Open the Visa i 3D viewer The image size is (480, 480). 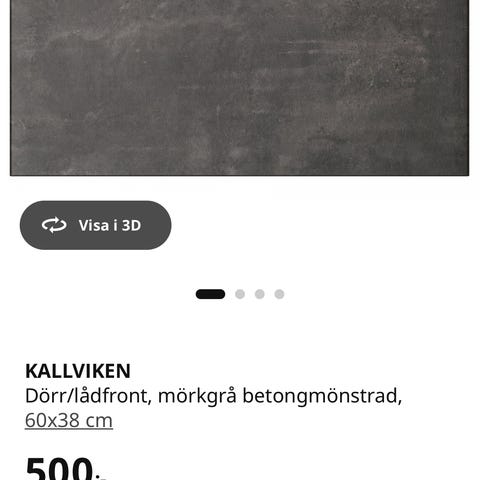tap(95, 225)
